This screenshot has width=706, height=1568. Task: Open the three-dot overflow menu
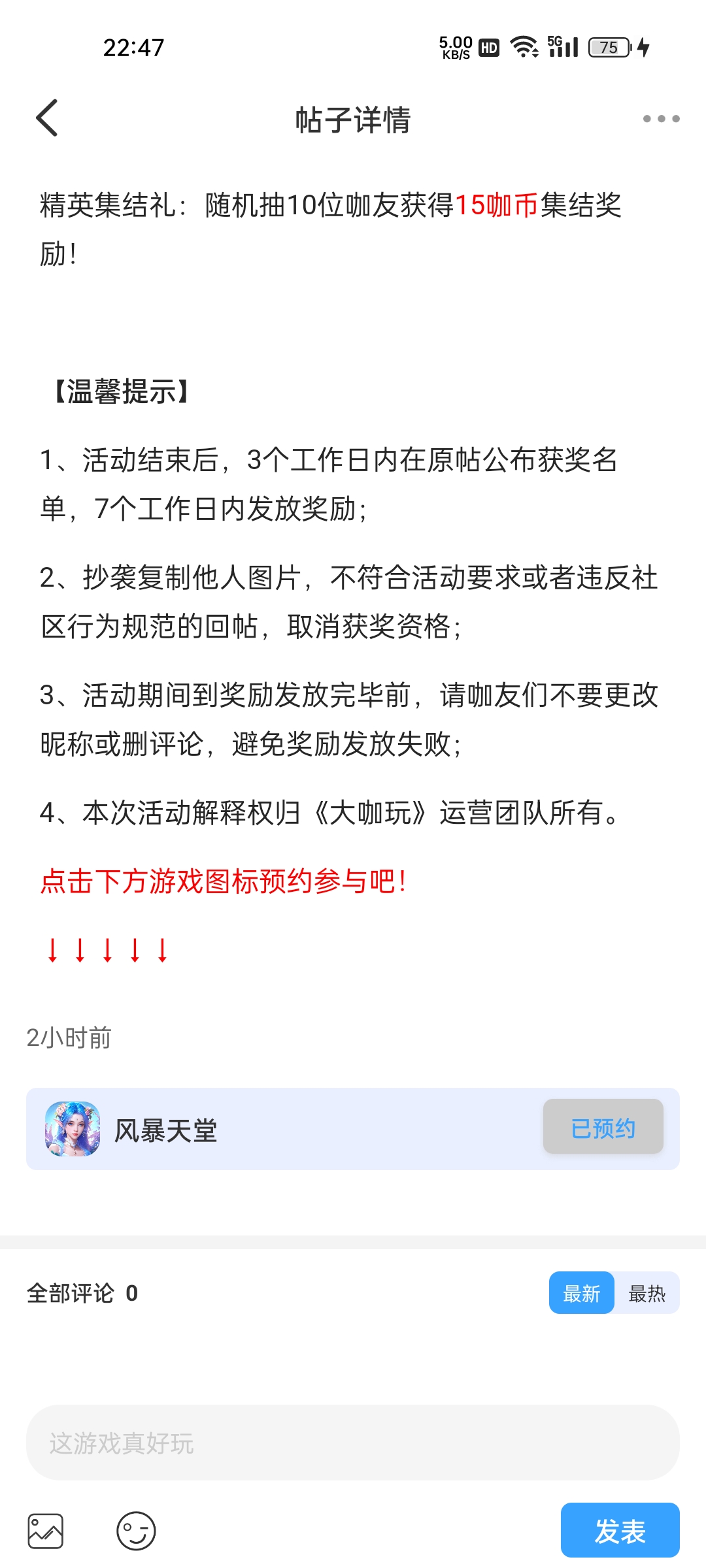pyautogui.click(x=661, y=118)
